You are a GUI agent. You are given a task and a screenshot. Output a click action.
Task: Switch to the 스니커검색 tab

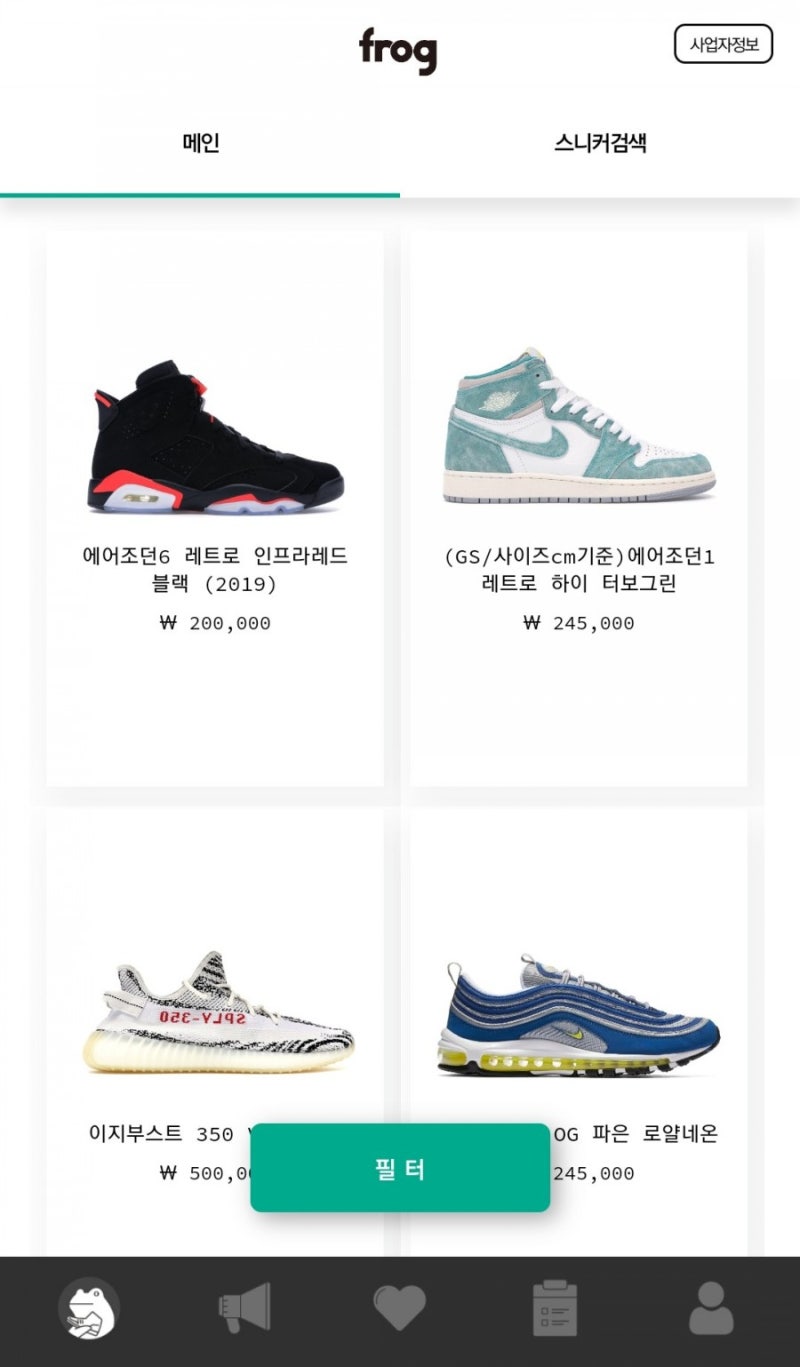pyautogui.click(x=600, y=143)
